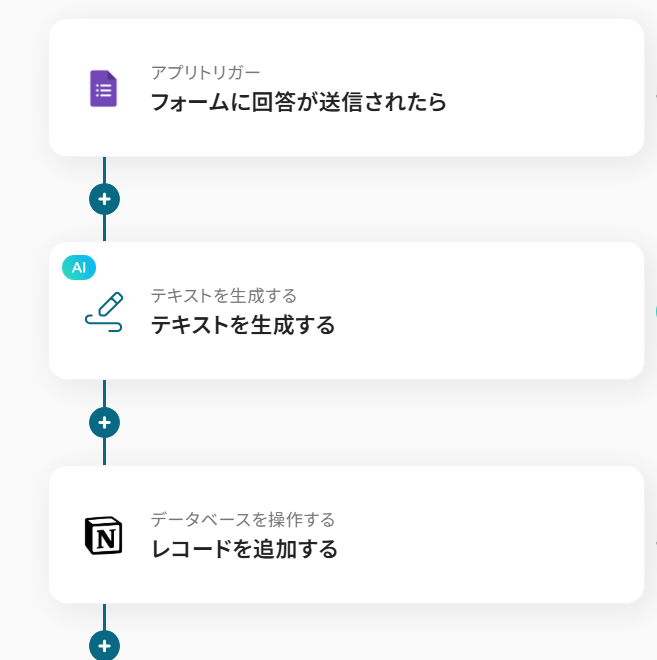Add a step after the form trigger card
Screen dimensions: 657x660
104,199
